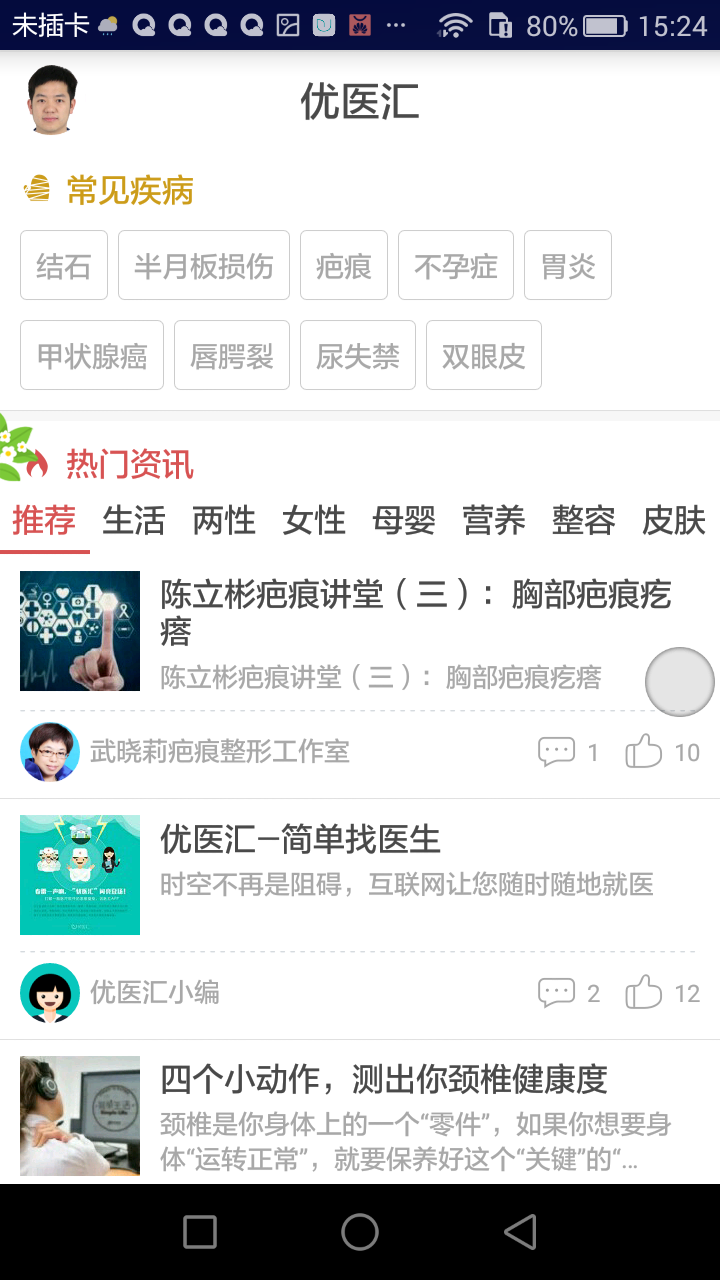Switch to the 生活 tab

point(134,521)
